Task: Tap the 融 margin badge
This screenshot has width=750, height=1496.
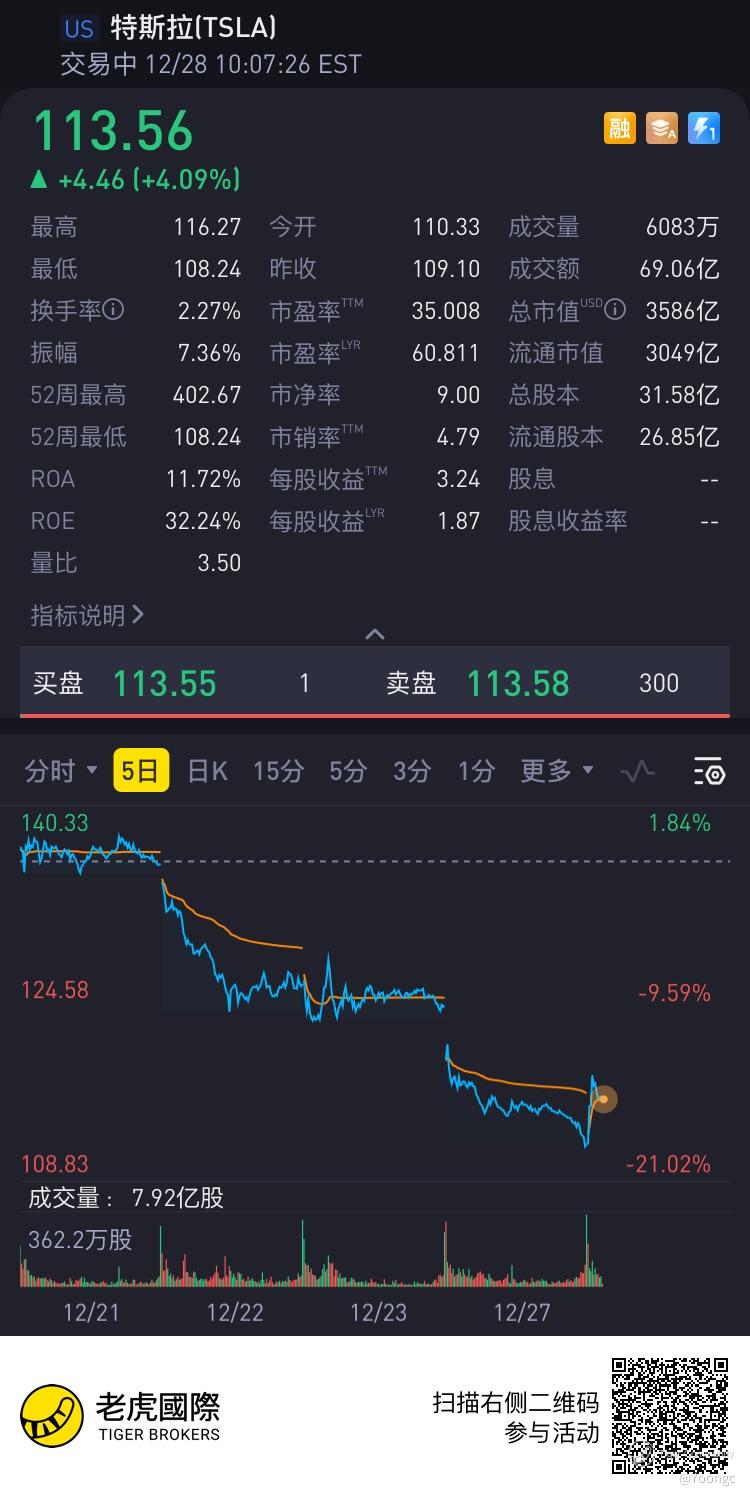Action: 620,128
